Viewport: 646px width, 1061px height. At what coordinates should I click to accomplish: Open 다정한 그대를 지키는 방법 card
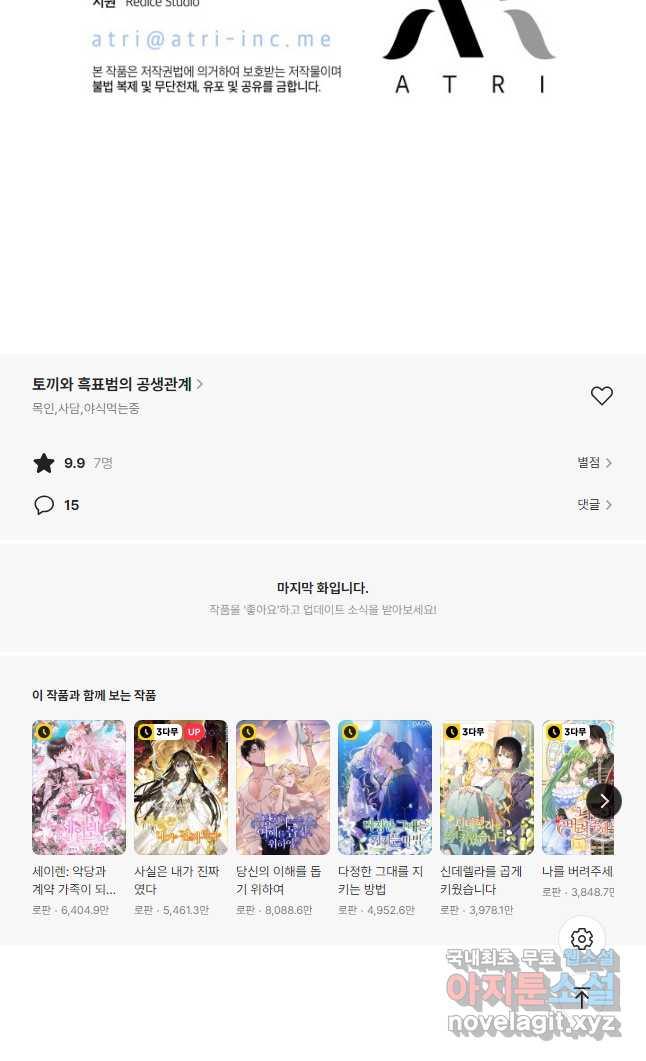[385, 787]
